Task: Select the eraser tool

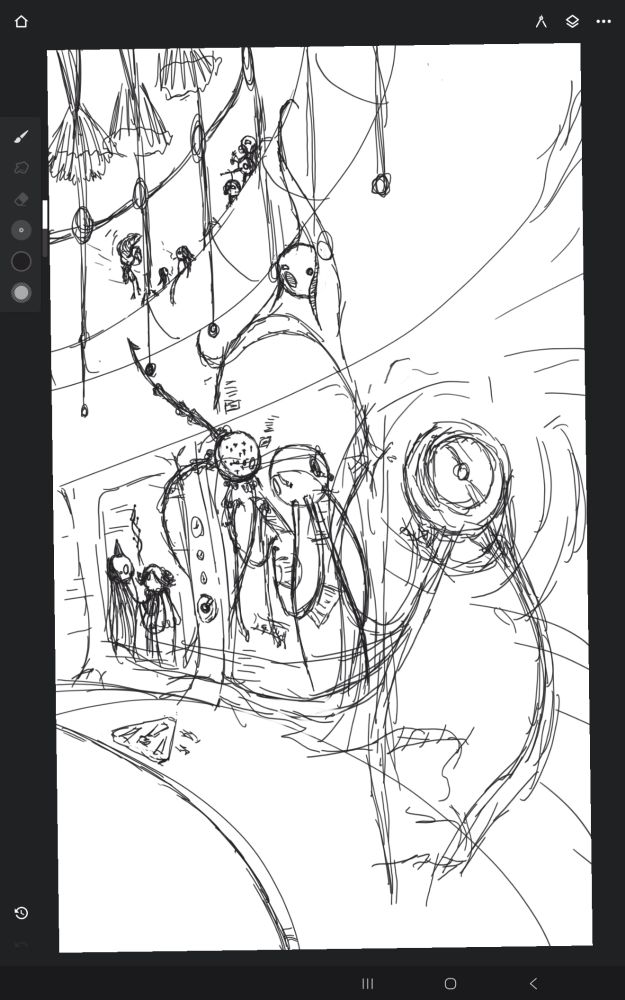Action: click(x=21, y=199)
